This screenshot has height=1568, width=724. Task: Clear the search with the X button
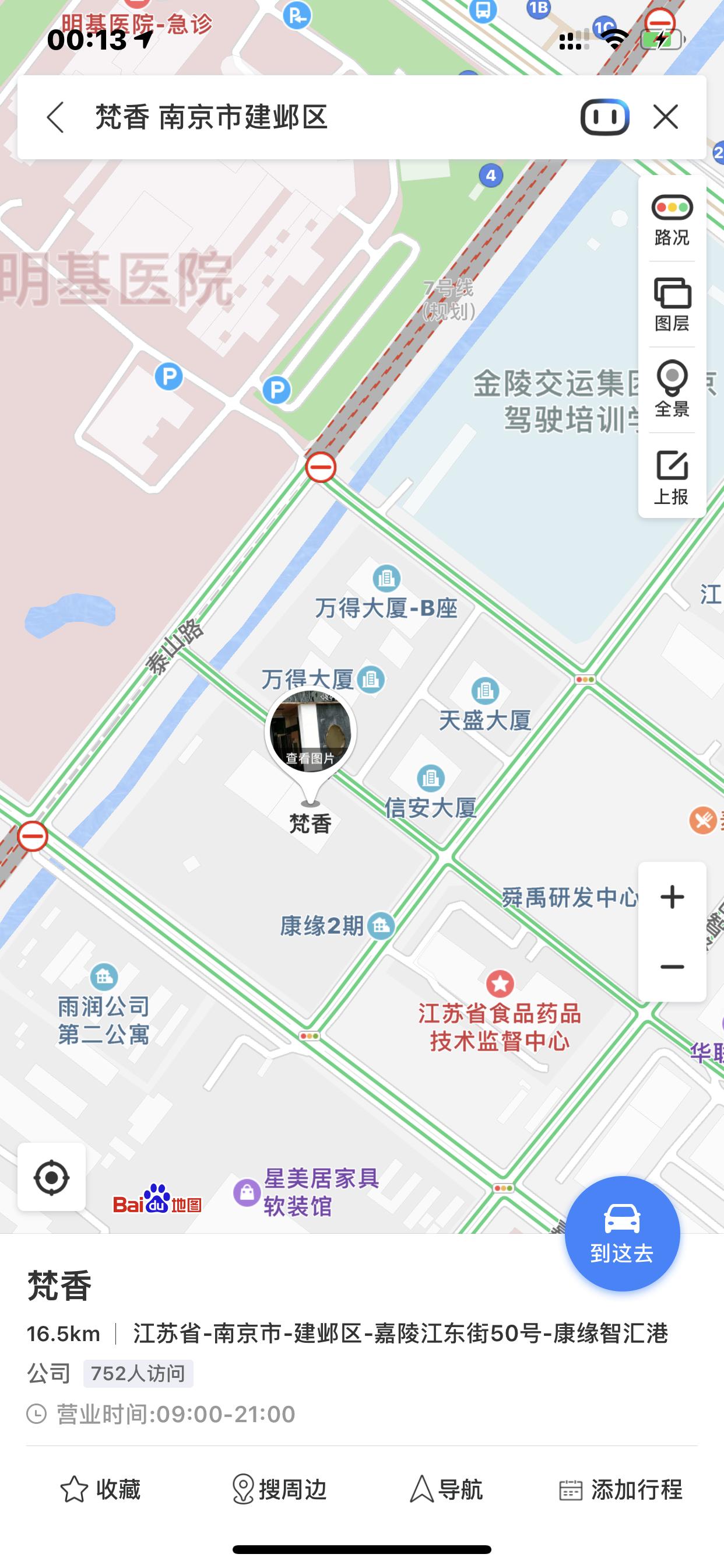click(x=665, y=117)
